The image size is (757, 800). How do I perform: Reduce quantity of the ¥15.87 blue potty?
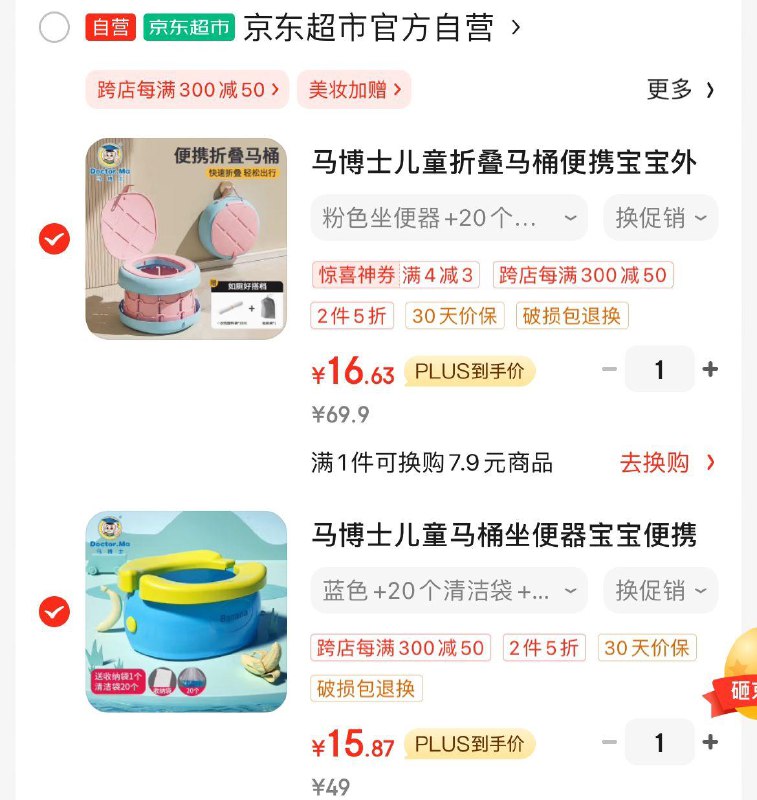click(609, 742)
